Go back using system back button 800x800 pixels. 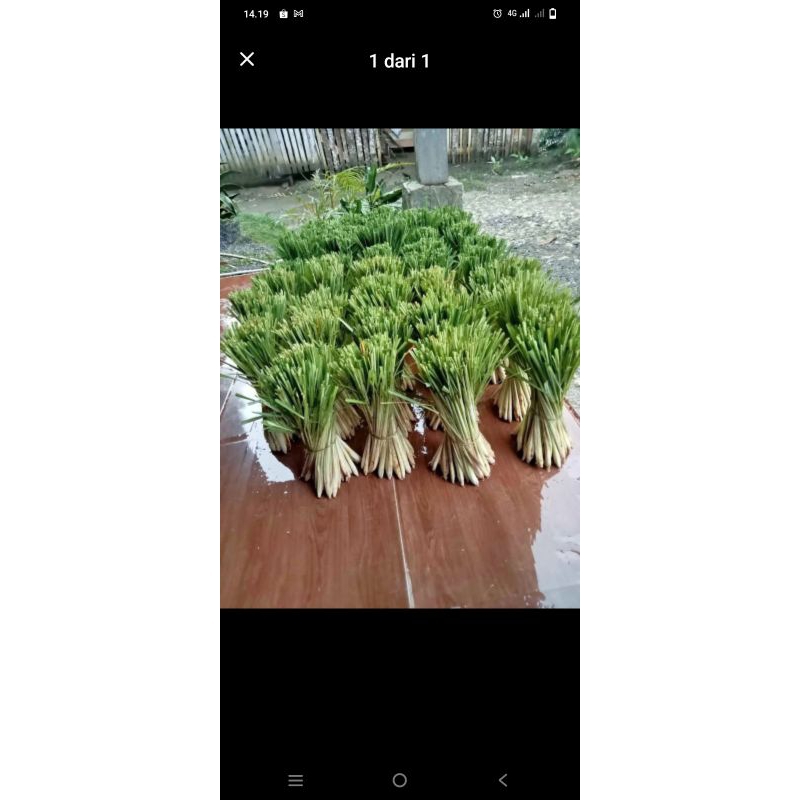point(503,780)
